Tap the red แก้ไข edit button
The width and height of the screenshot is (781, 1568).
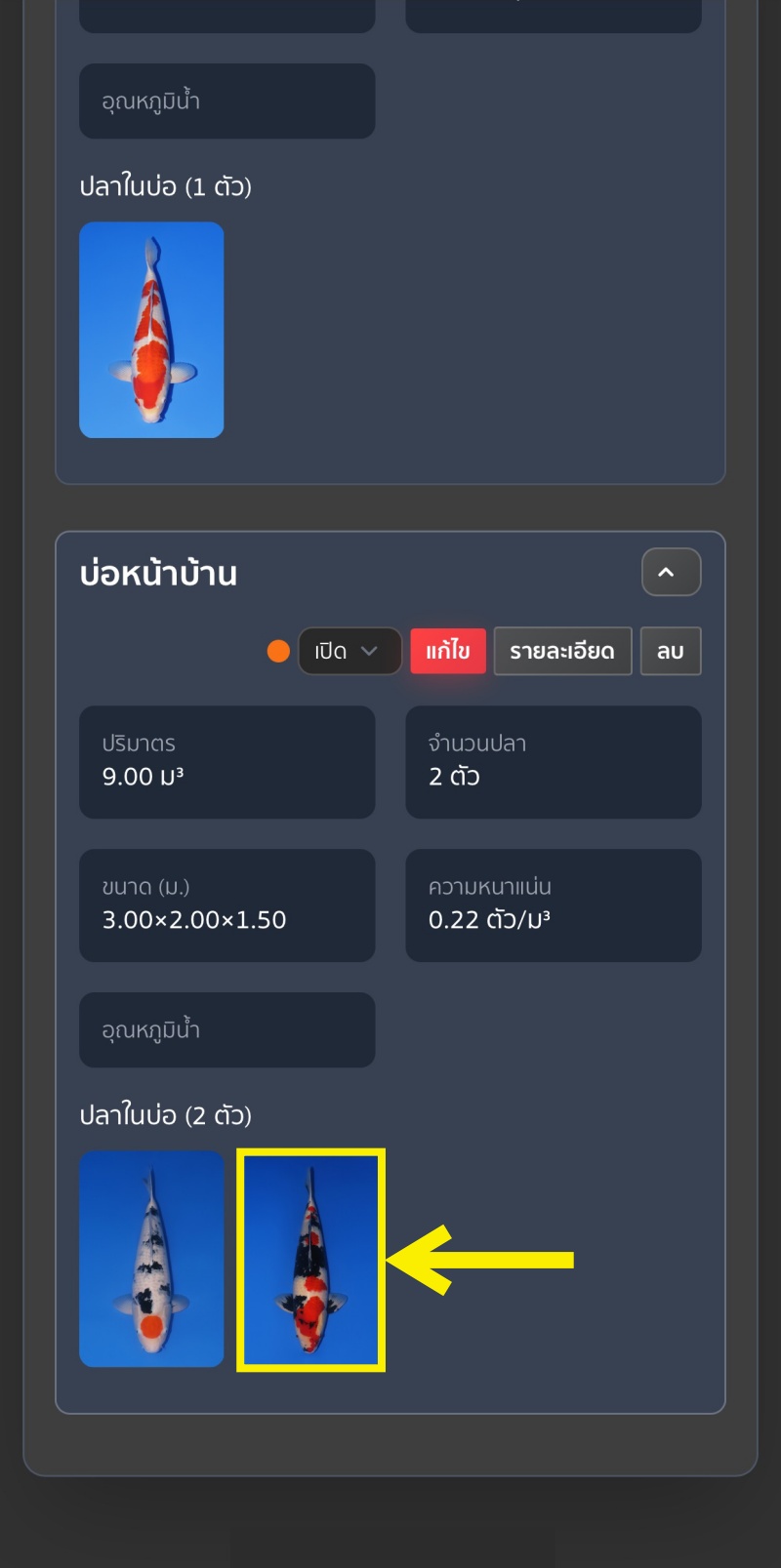448,651
